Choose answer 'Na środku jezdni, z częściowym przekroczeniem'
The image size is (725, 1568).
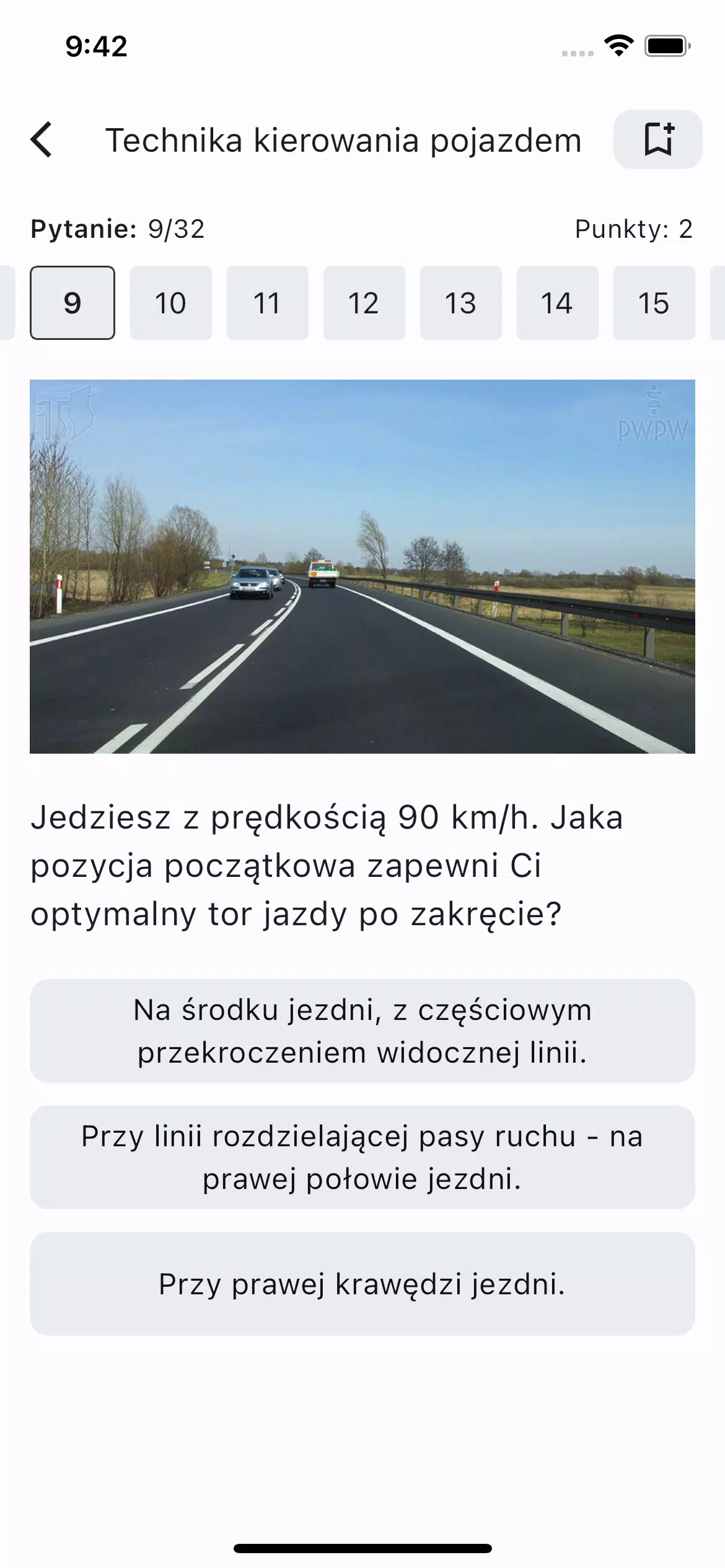(x=362, y=1031)
